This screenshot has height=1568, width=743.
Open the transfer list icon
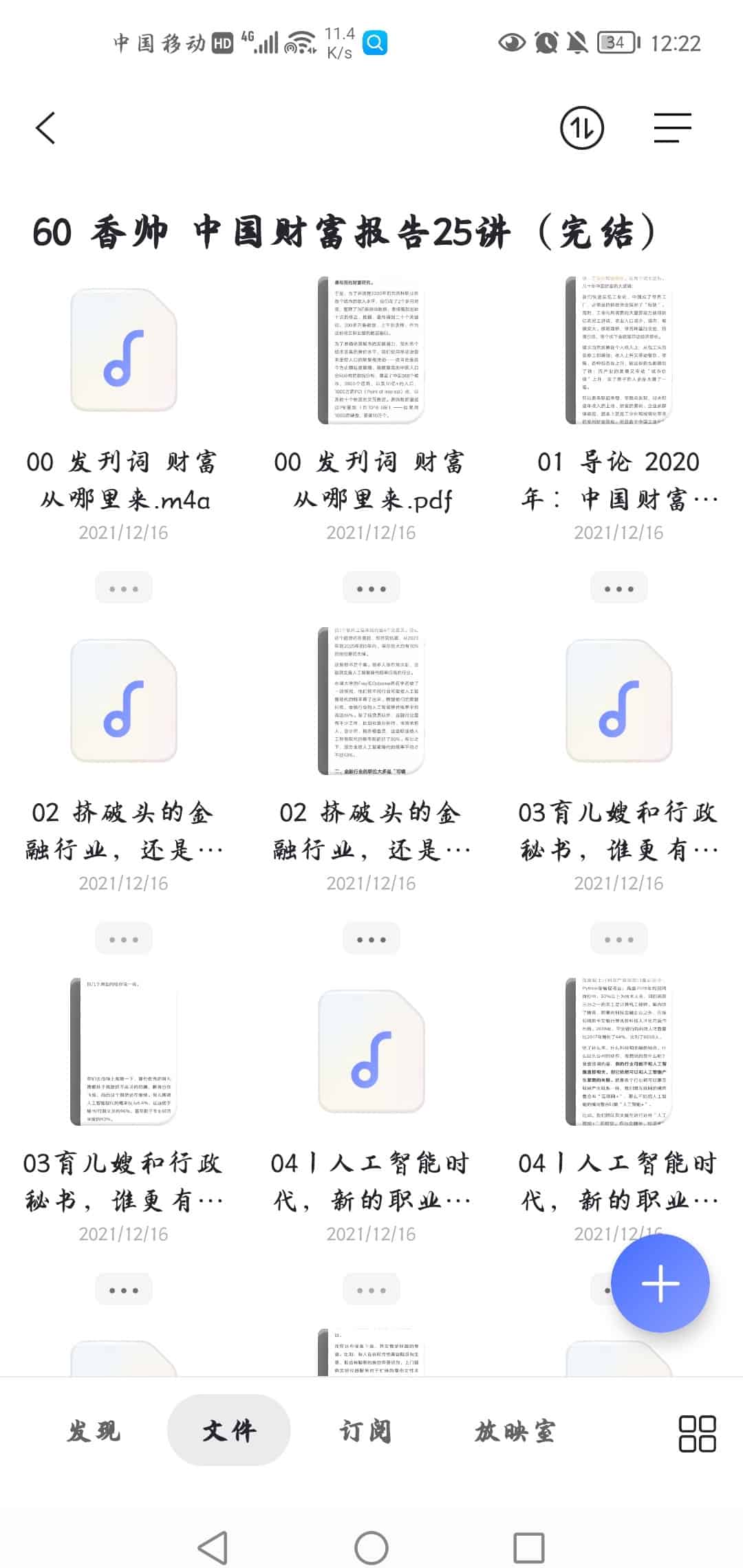point(582,128)
